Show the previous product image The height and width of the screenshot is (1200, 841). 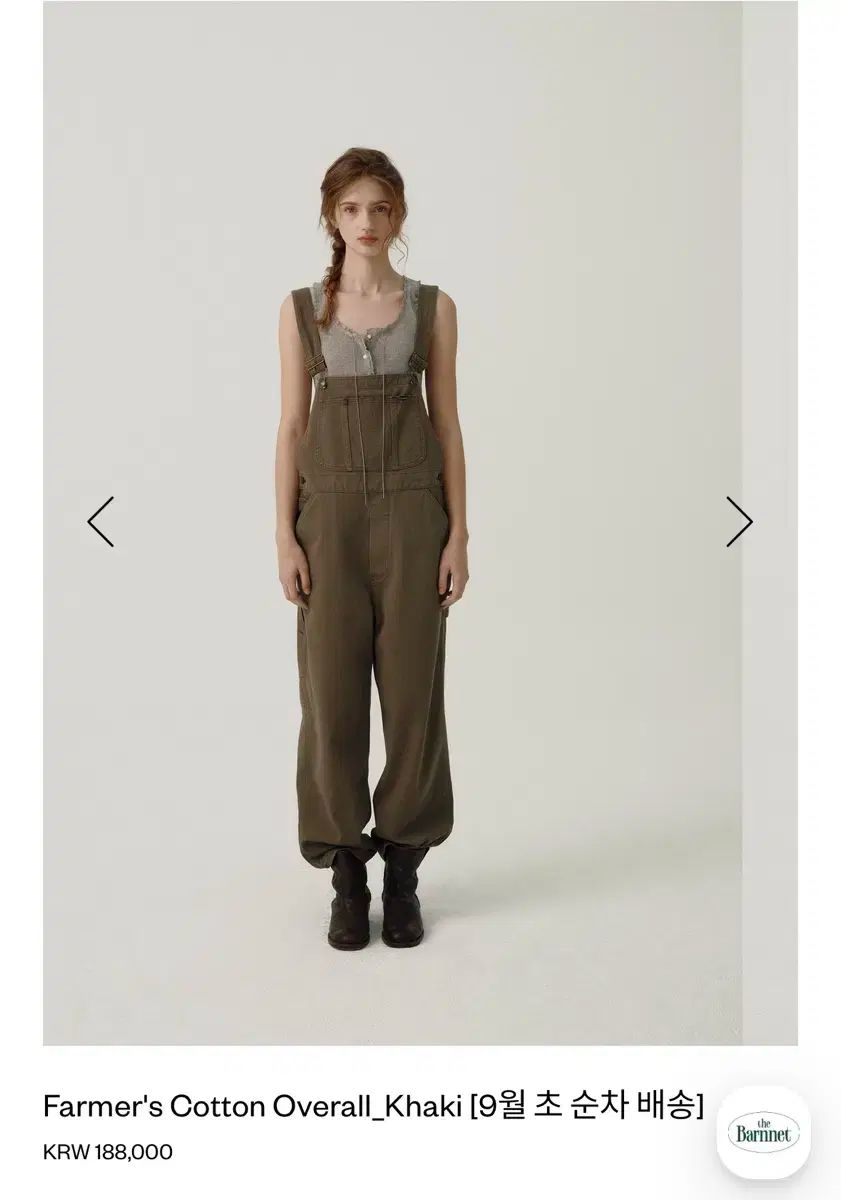coord(101,522)
